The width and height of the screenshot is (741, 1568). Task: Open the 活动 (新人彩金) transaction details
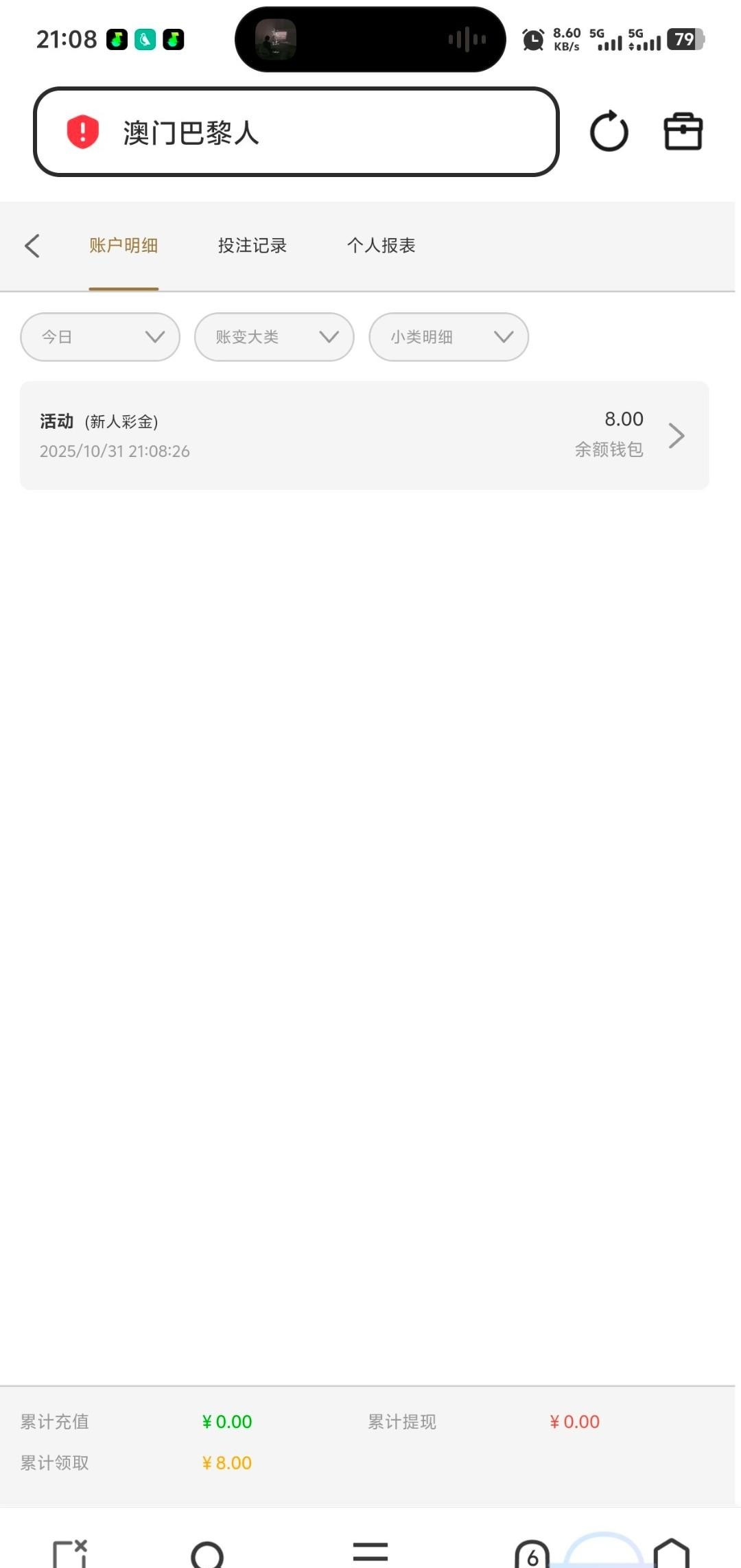(364, 436)
